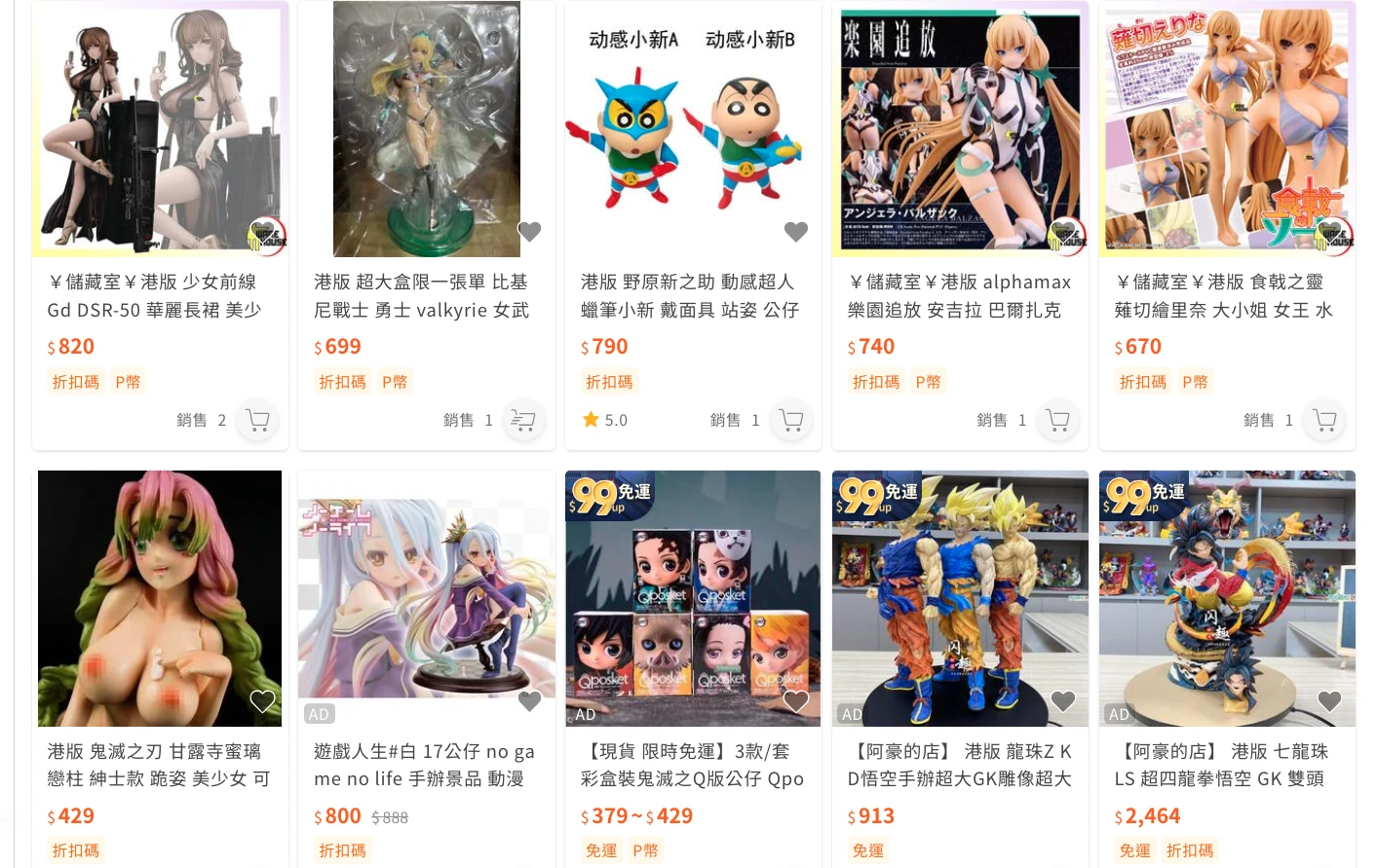This screenshot has height=868, width=1377.
Task: Like the 動感超人 蠟筆小新 figure
Action: coord(796,232)
